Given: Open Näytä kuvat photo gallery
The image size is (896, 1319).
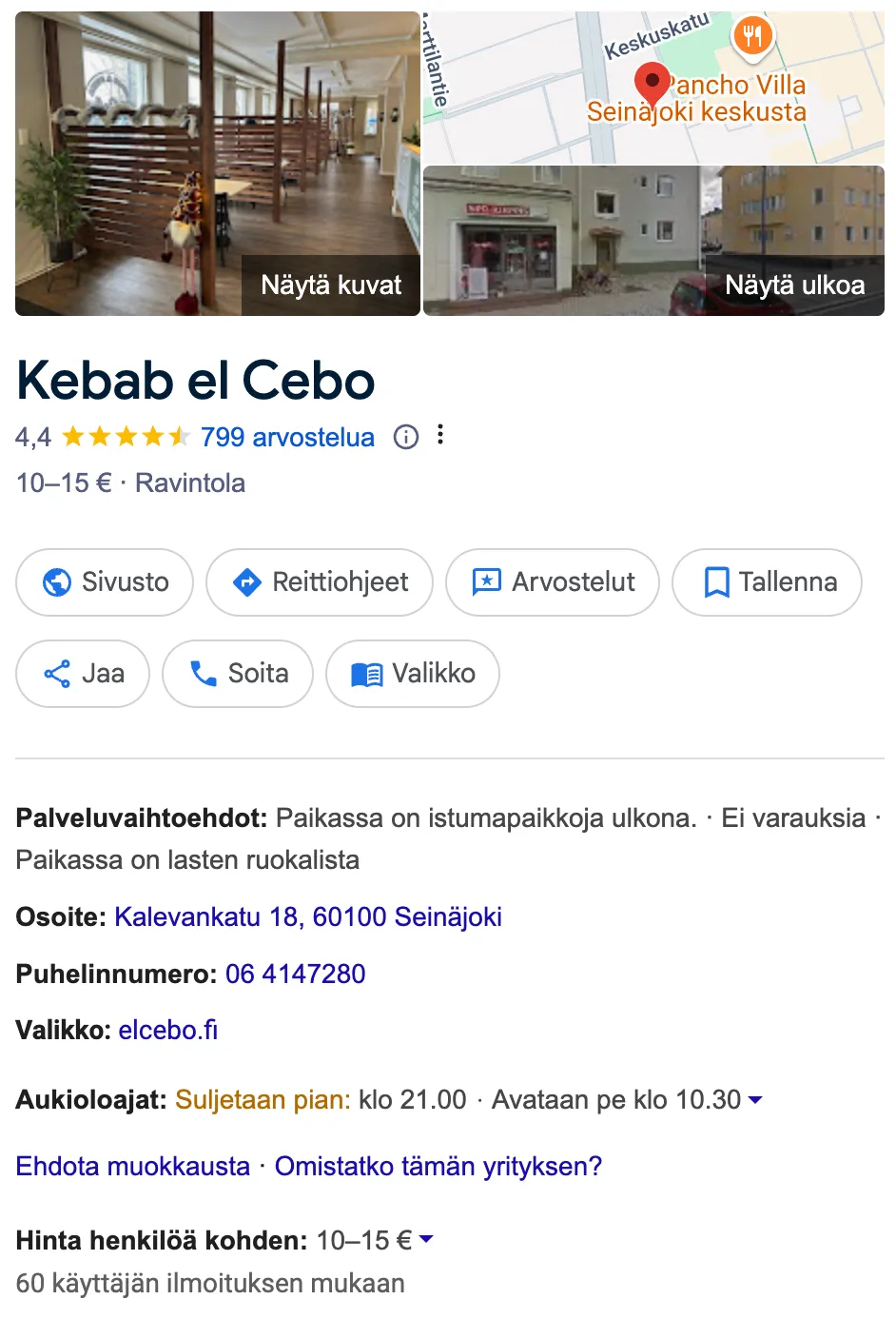Looking at the screenshot, I should (x=330, y=284).
